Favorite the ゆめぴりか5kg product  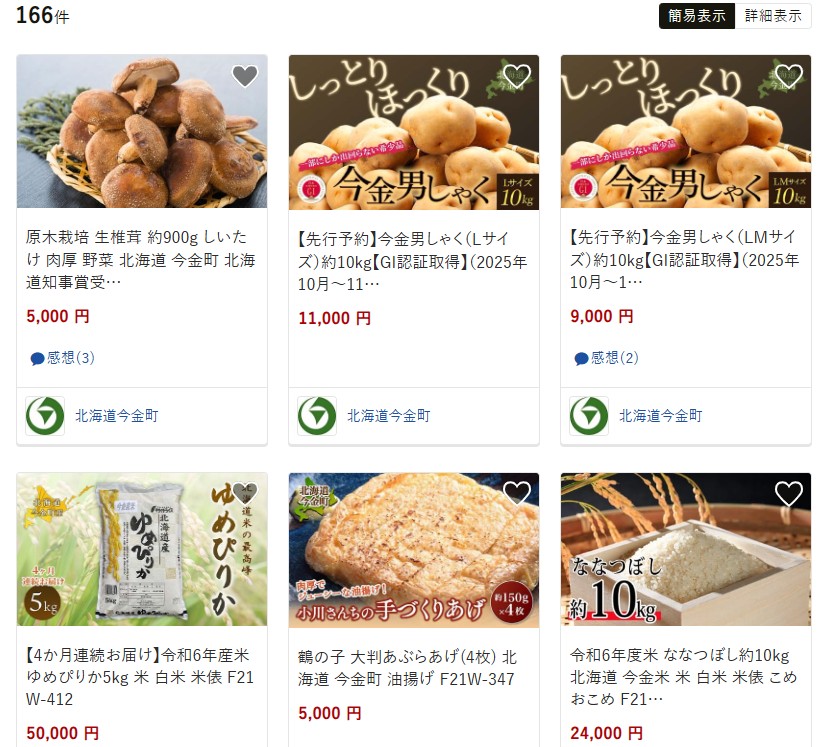[245, 494]
